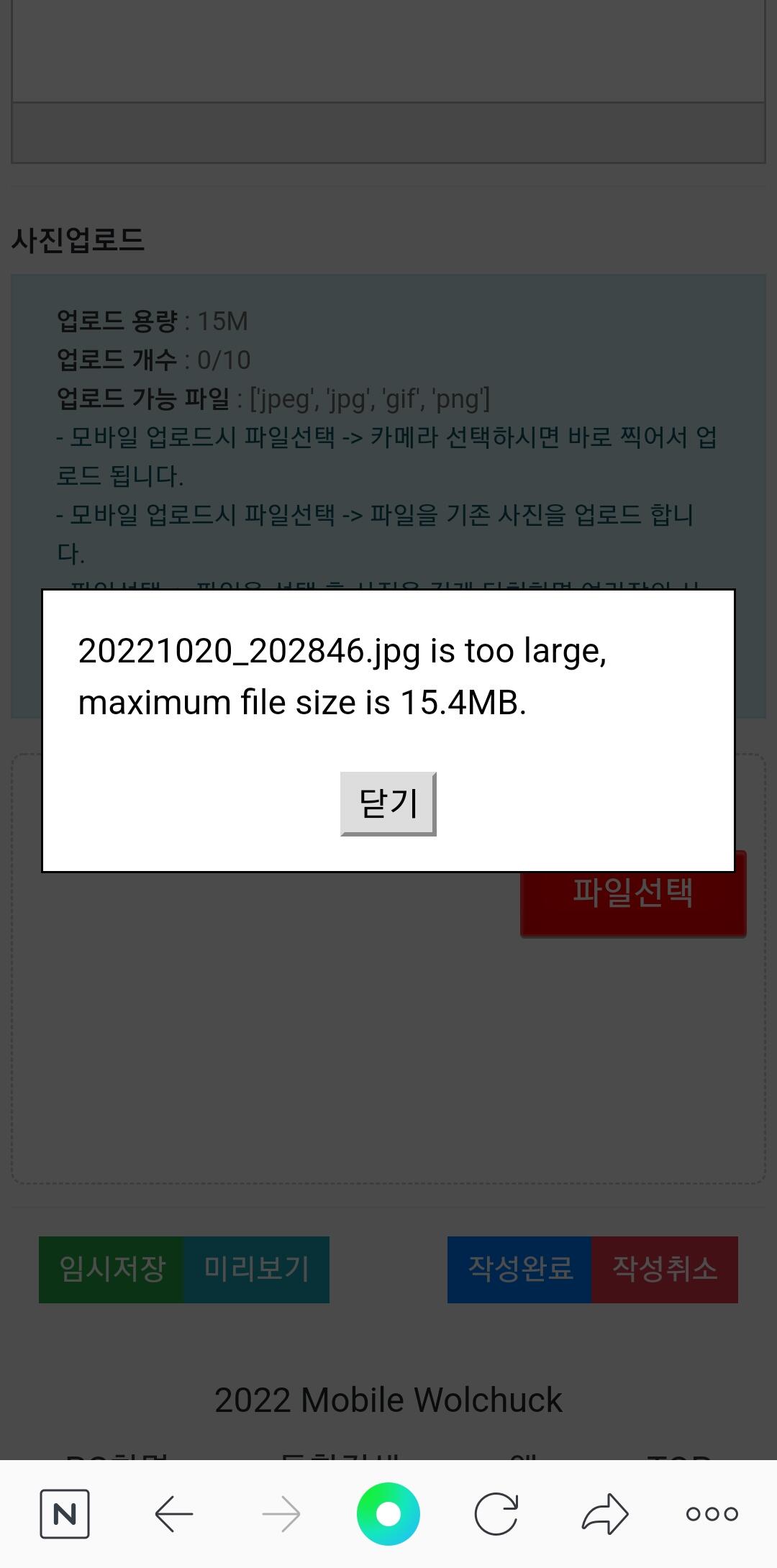Cancel writing with 작성취소
The height and width of the screenshot is (1568, 777).
pos(665,1270)
